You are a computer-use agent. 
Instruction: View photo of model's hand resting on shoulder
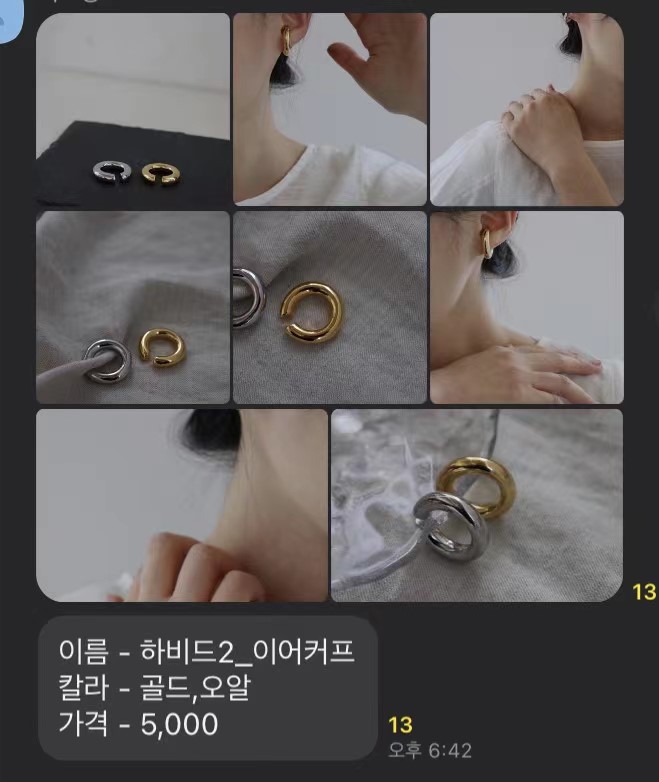click(x=526, y=109)
